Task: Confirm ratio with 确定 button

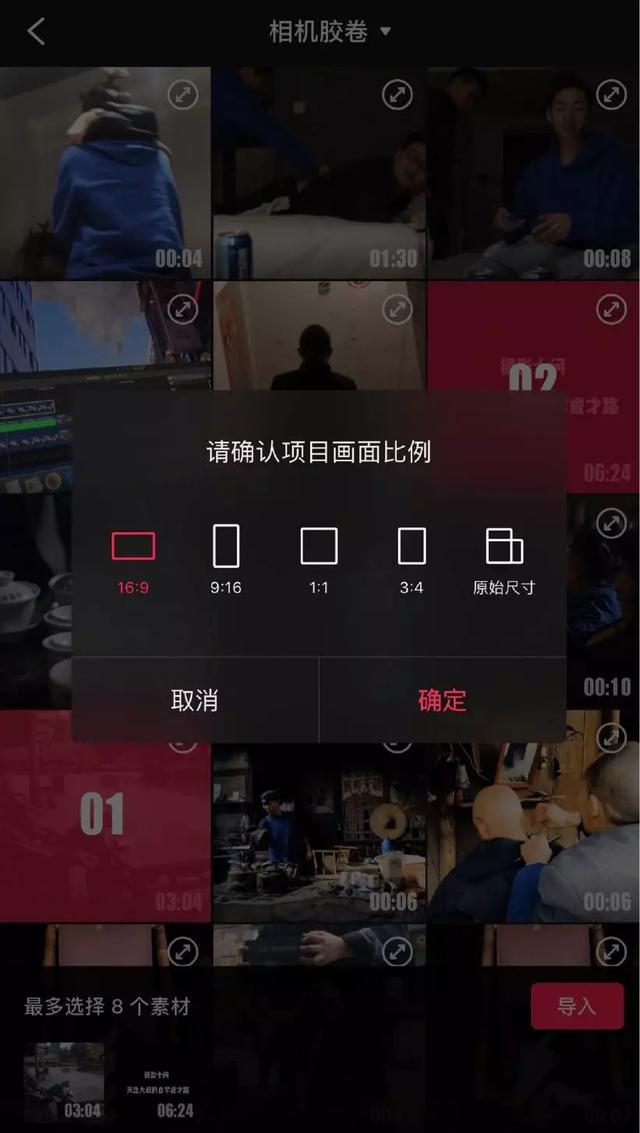Action: pos(442,700)
